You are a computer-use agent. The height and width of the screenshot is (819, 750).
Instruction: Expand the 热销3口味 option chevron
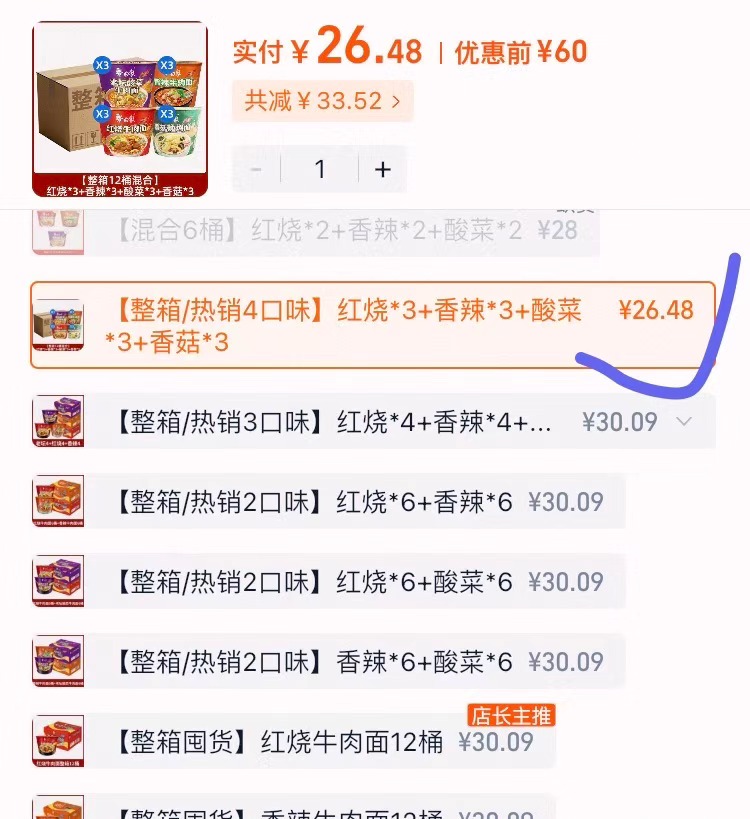(x=684, y=421)
